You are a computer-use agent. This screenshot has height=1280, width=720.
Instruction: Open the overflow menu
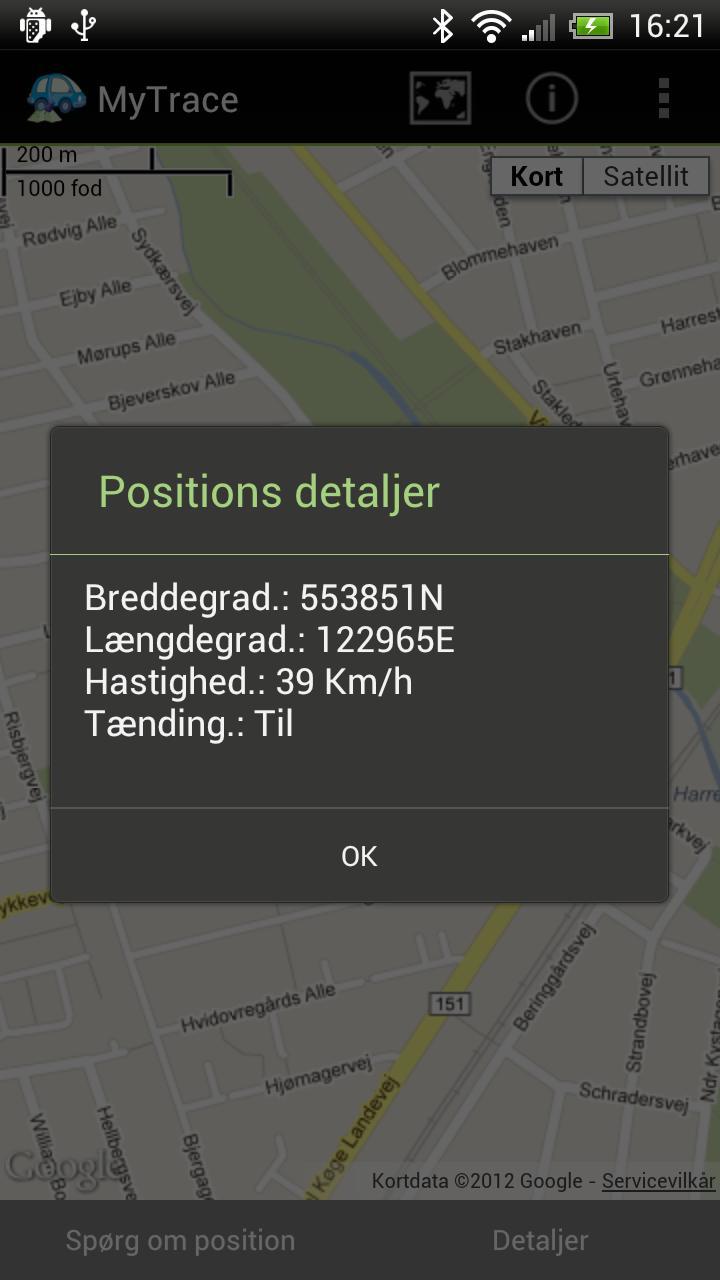[x=663, y=98]
